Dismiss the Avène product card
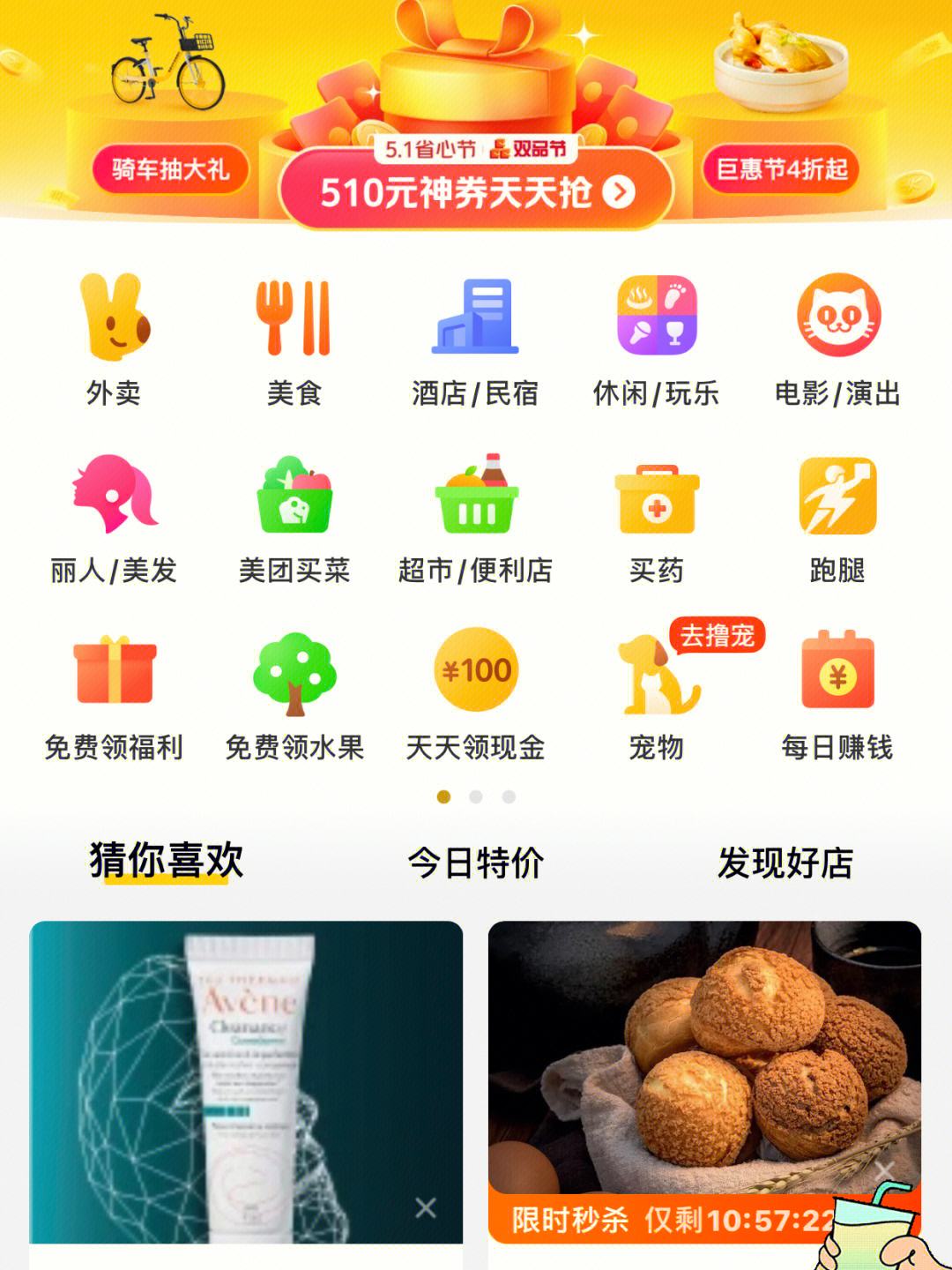 tap(426, 1207)
